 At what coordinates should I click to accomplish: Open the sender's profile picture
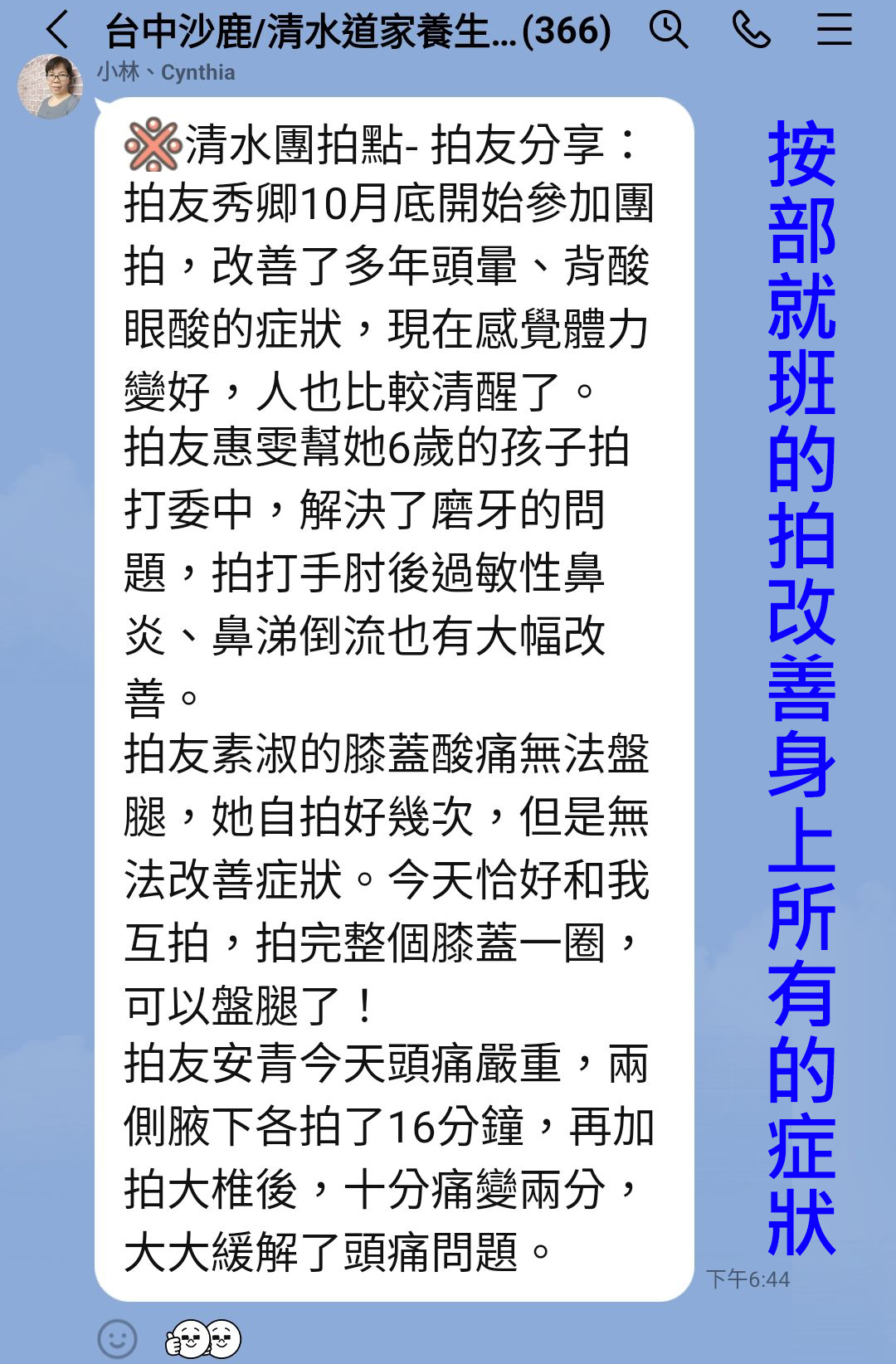(51, 86)
